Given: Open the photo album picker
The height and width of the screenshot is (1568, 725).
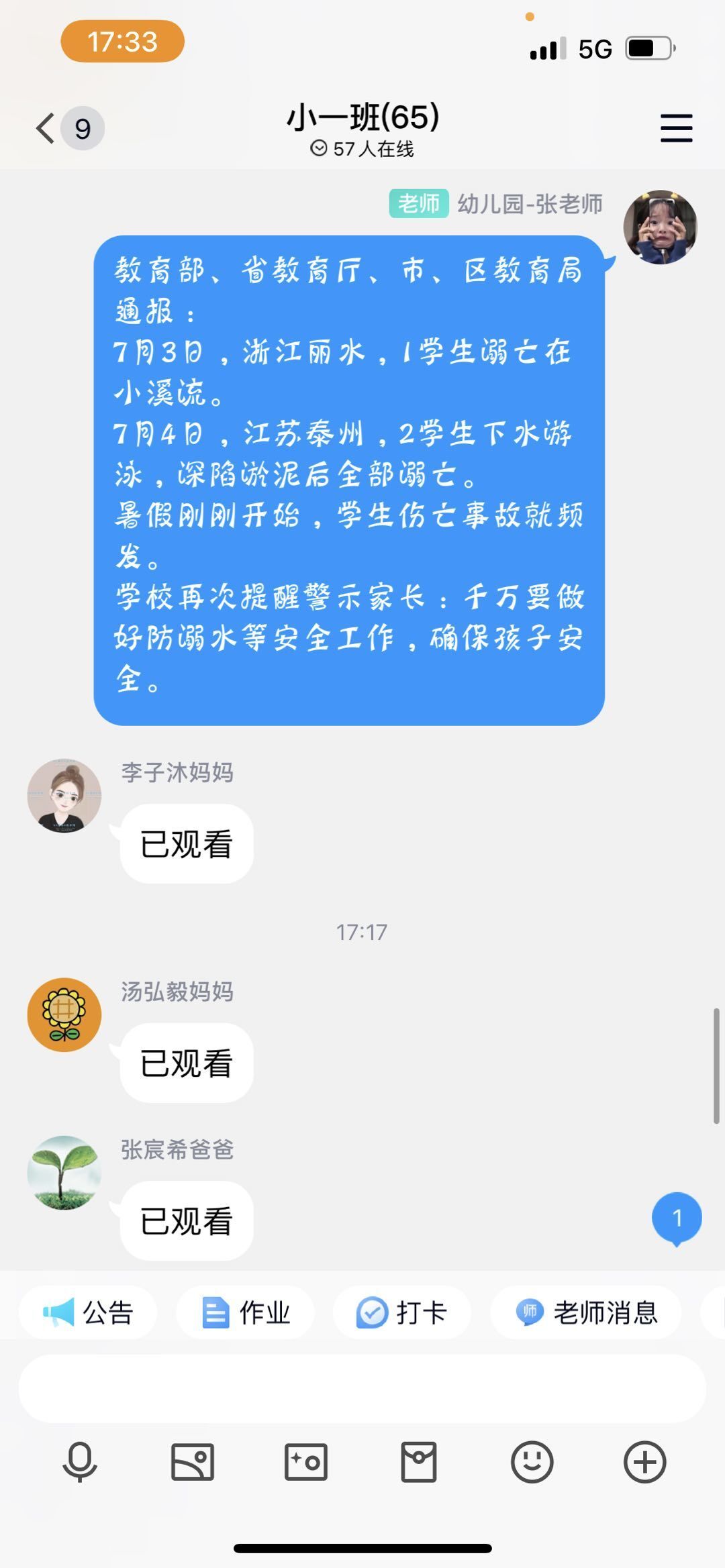Looking at the screenshot, I should (x=193, y=1461).
